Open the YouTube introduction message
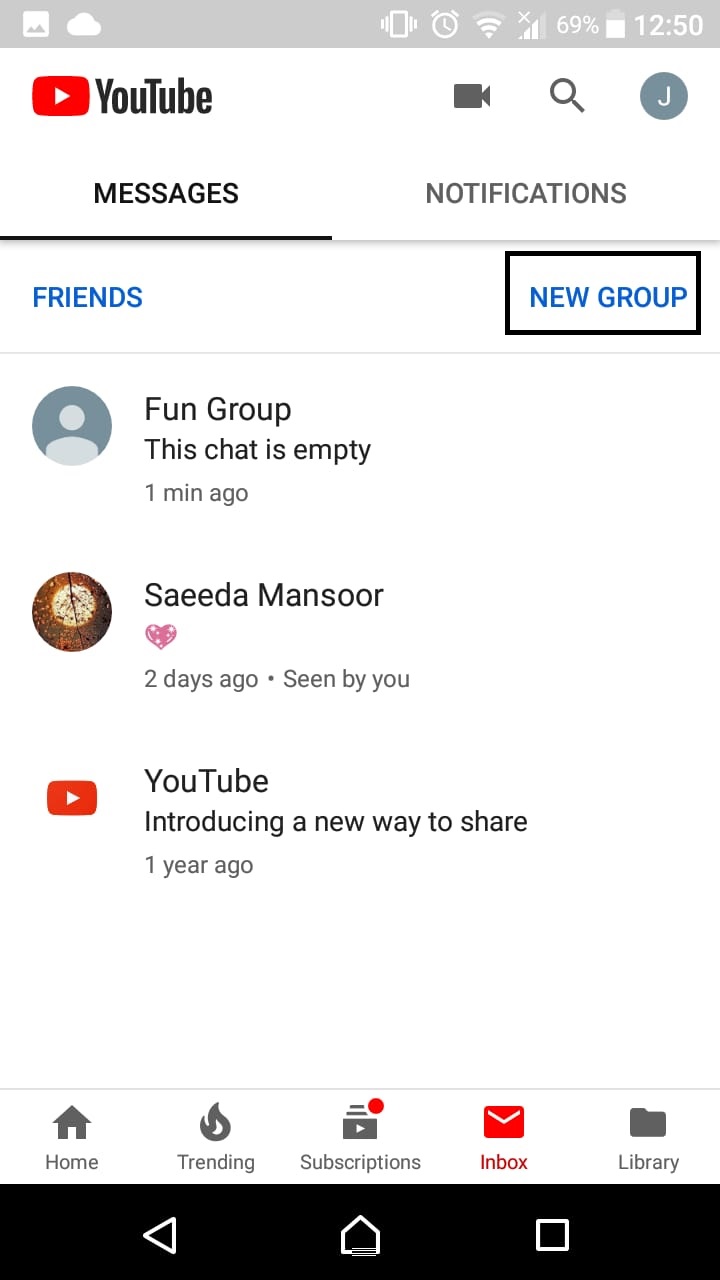 [x=360, y=819]
